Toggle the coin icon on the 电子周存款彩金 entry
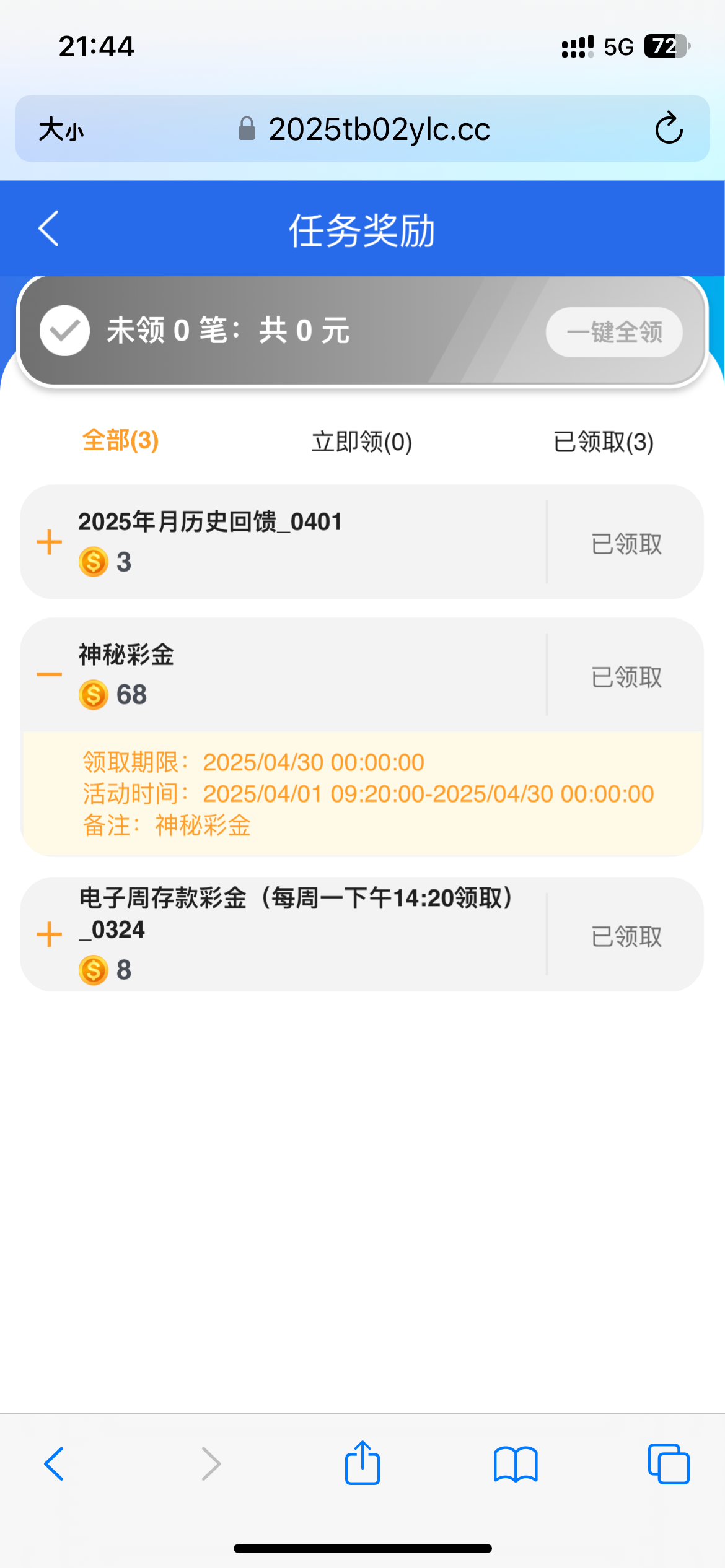725x1568 pixels. point(93,970)
